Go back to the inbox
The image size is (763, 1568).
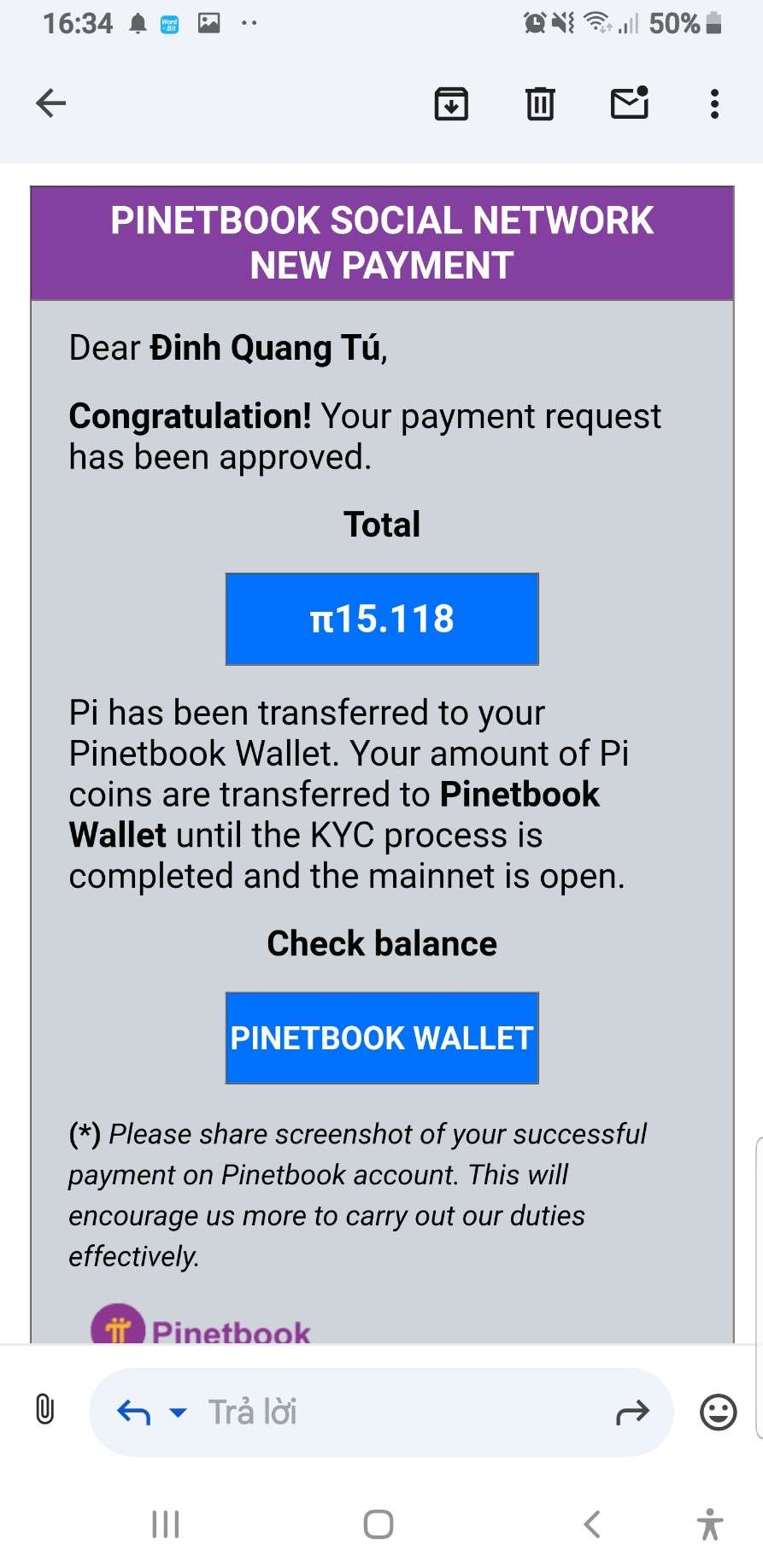pos(51,103)
